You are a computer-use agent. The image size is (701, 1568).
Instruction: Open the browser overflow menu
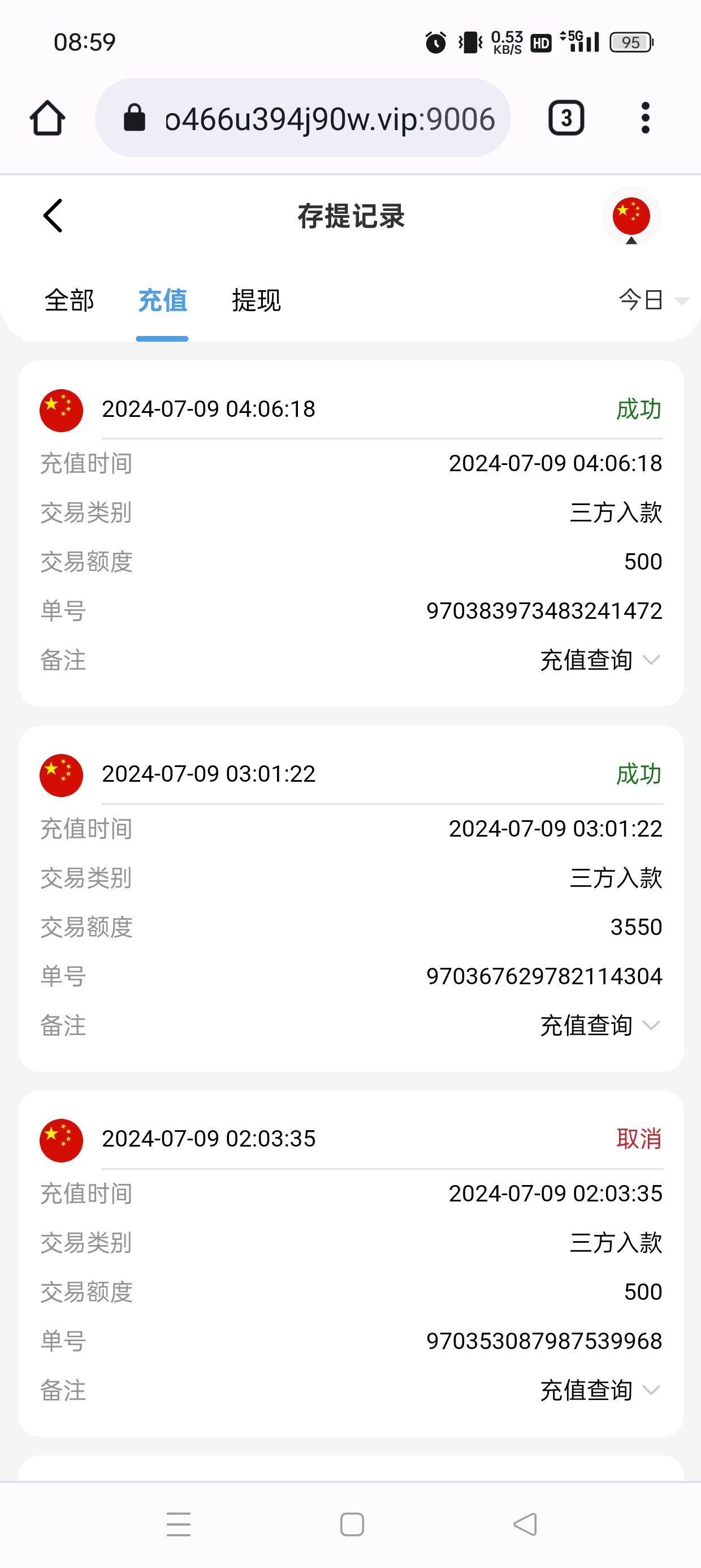coord(646,118)
